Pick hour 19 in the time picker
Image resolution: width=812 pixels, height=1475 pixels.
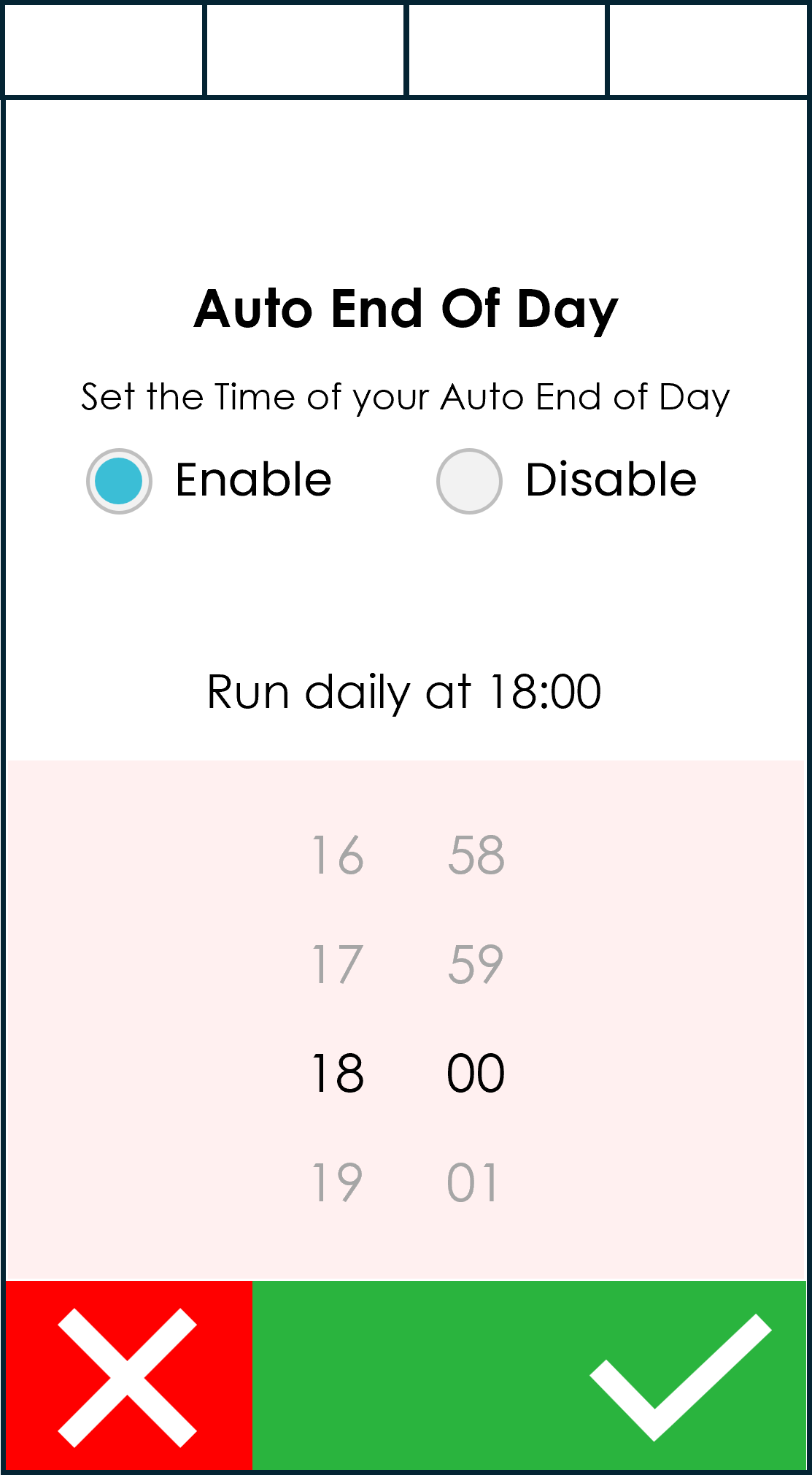337,1182
